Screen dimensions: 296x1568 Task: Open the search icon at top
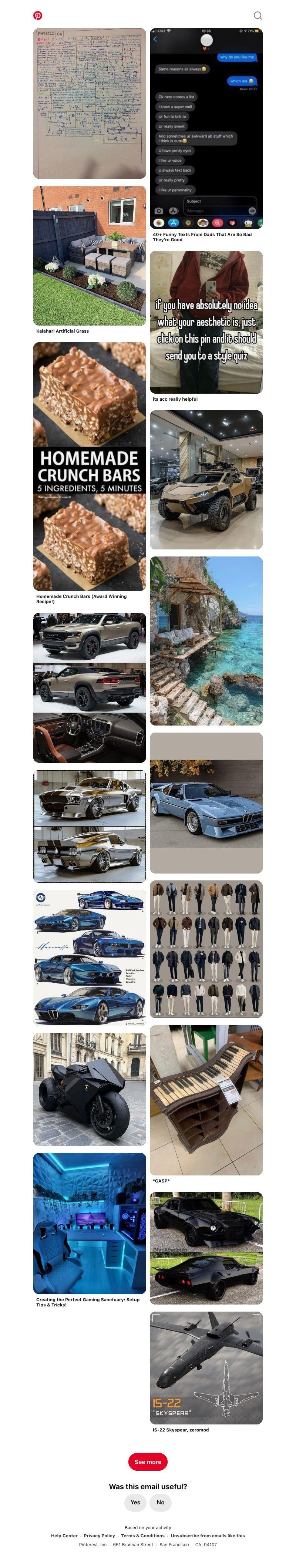pyautogui.click(x=258, y=15)
